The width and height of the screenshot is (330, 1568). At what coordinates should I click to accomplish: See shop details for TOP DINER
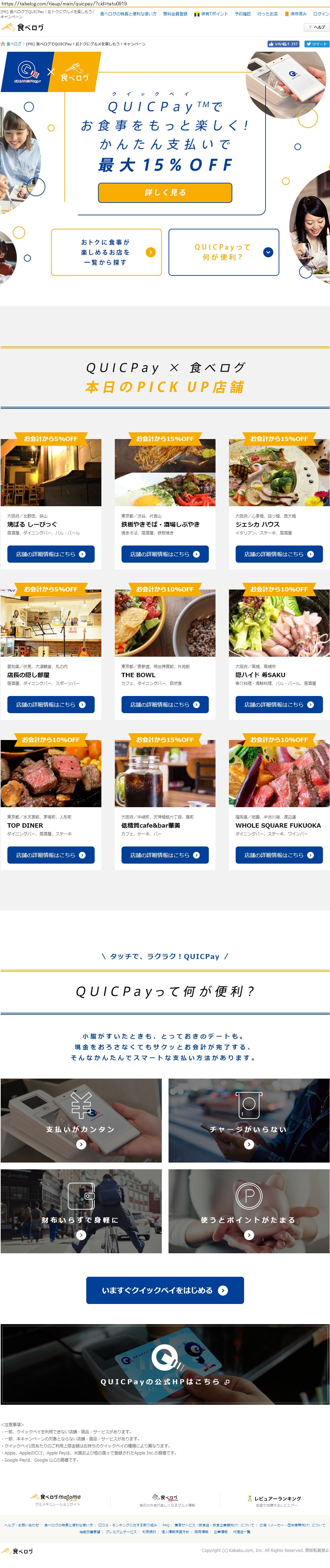[51, 855]
